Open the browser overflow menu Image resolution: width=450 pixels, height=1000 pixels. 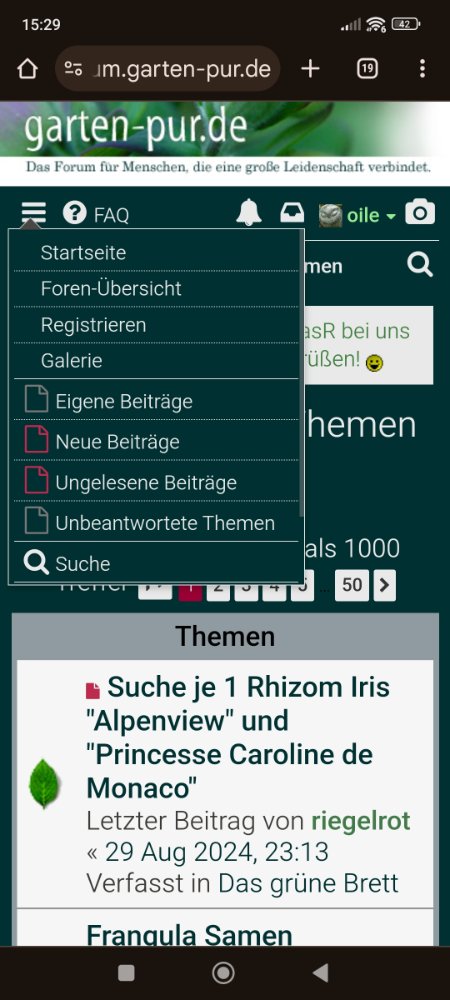422,68
